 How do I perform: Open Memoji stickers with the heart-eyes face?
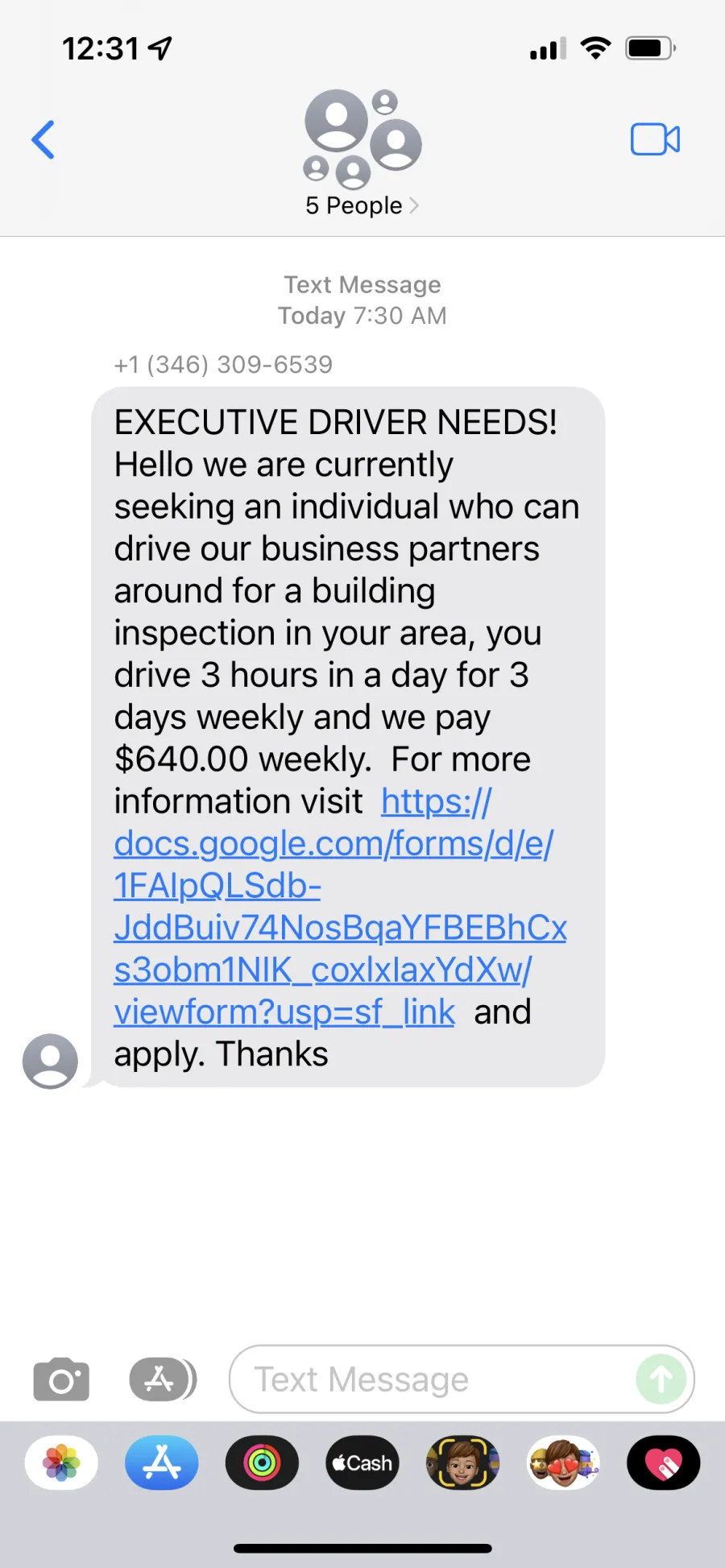563,1463
